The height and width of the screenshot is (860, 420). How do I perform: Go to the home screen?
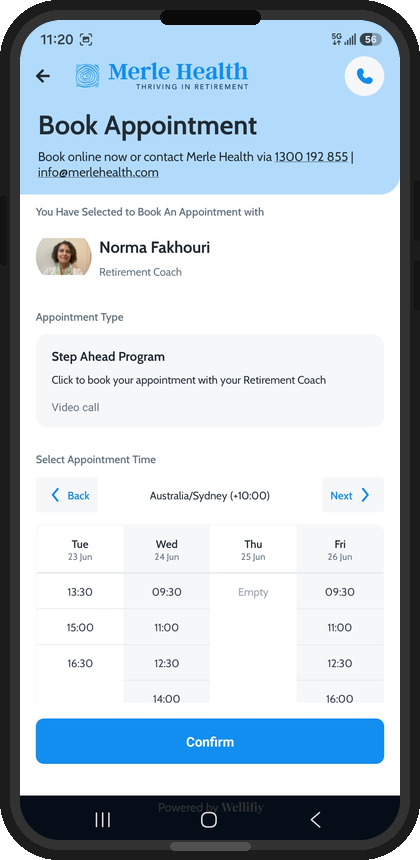pyautogui.click(x=209, y=820)
